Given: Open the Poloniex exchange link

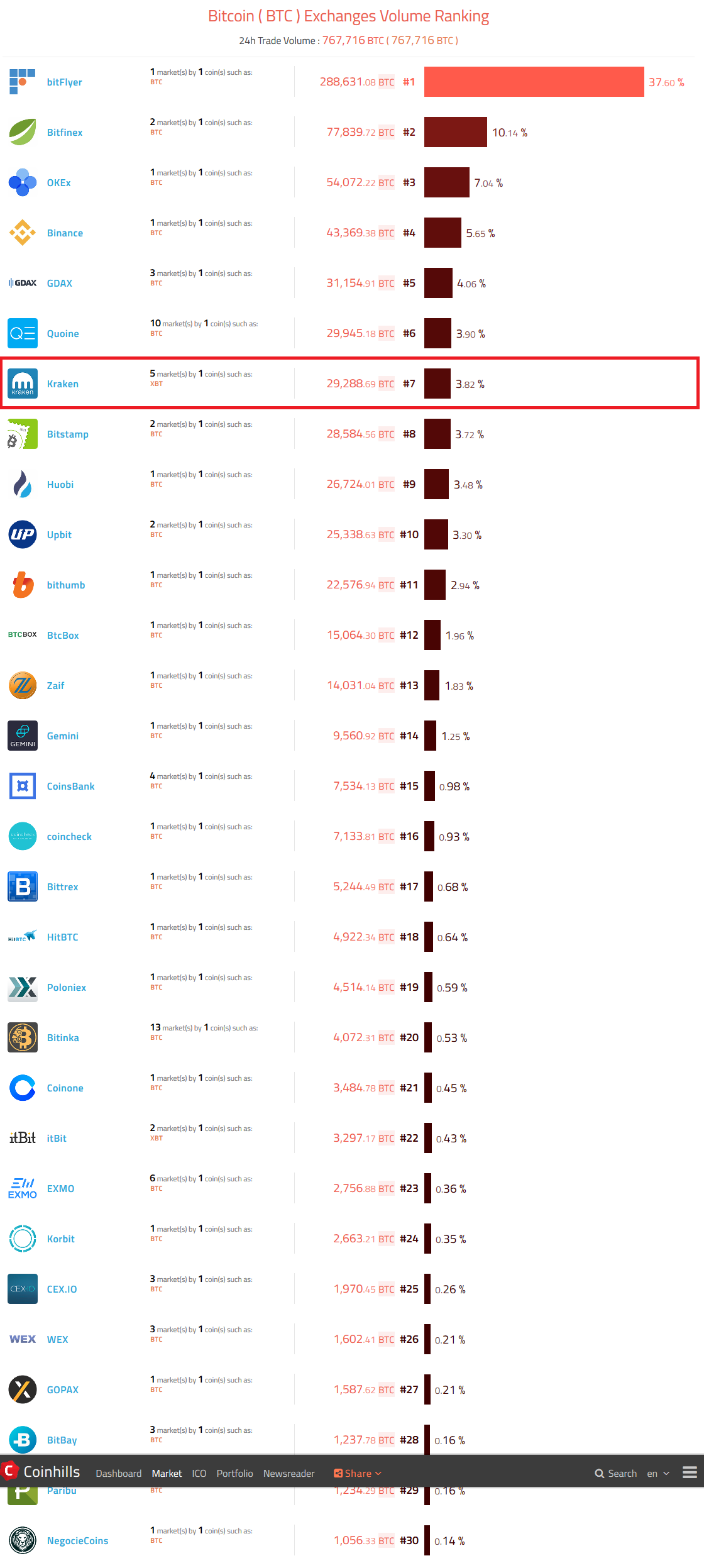Looking at the screenshot, I should [66, 988].
